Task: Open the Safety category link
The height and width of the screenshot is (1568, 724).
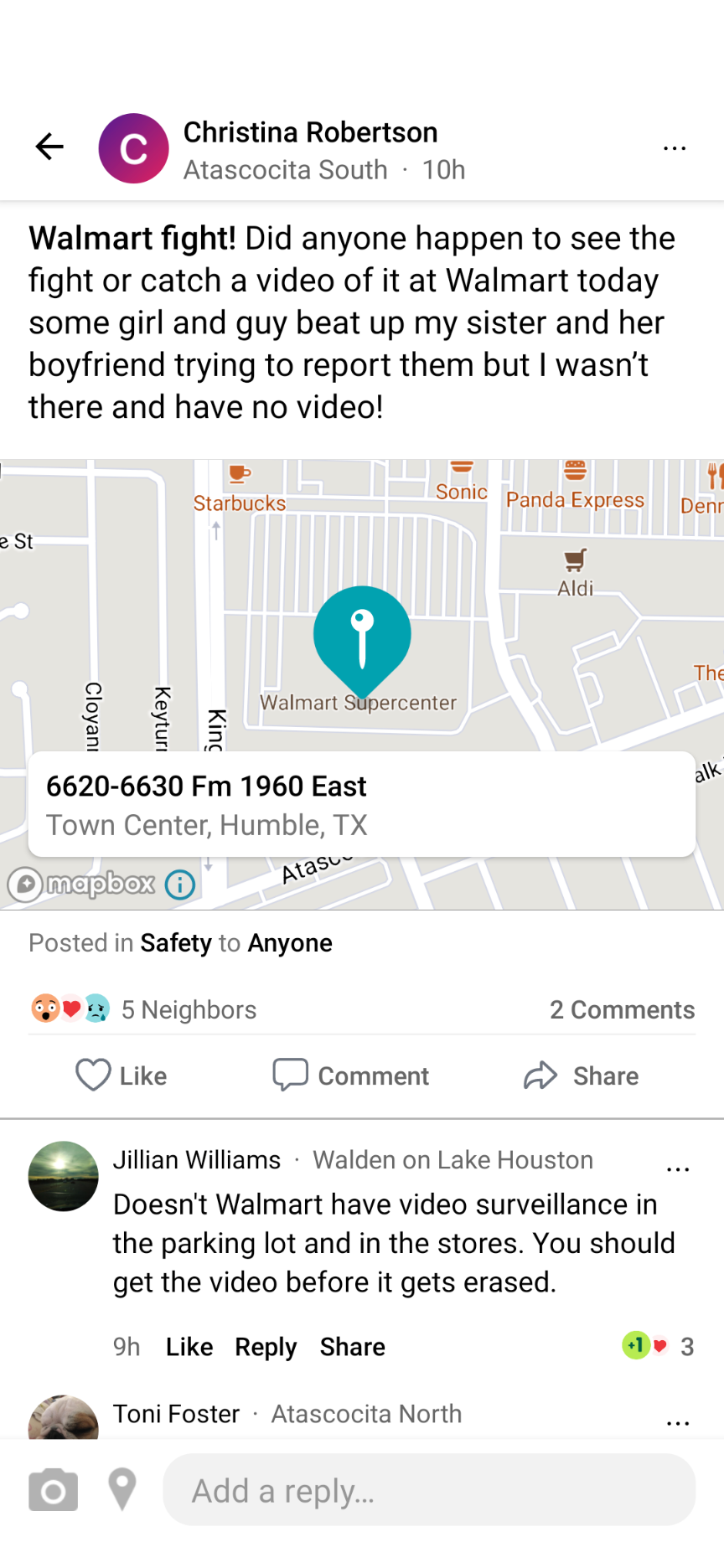Action: pyautogui.click(x=176, y=943)
